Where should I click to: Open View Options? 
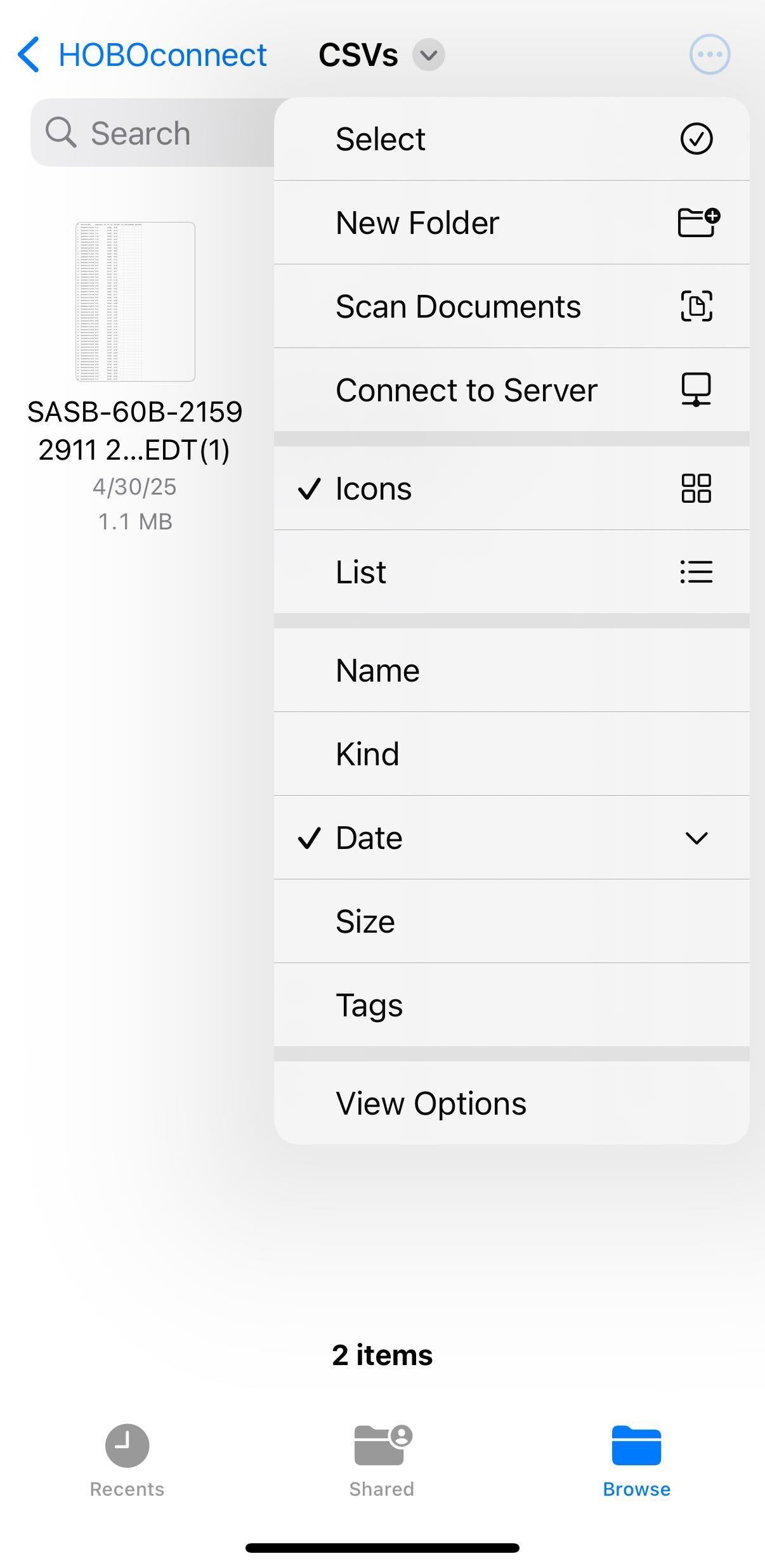tap(511, 1103)
